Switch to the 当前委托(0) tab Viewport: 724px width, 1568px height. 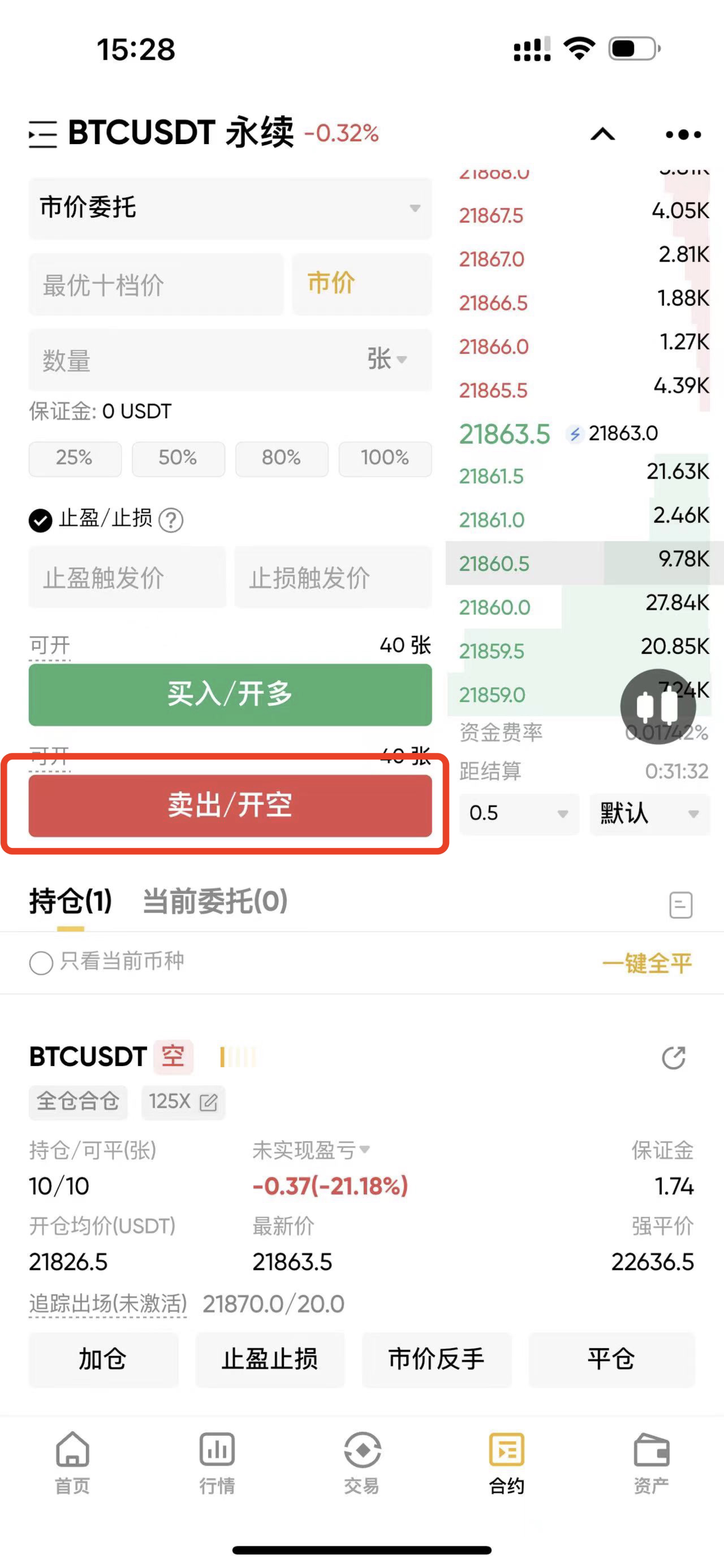[214, 902]
